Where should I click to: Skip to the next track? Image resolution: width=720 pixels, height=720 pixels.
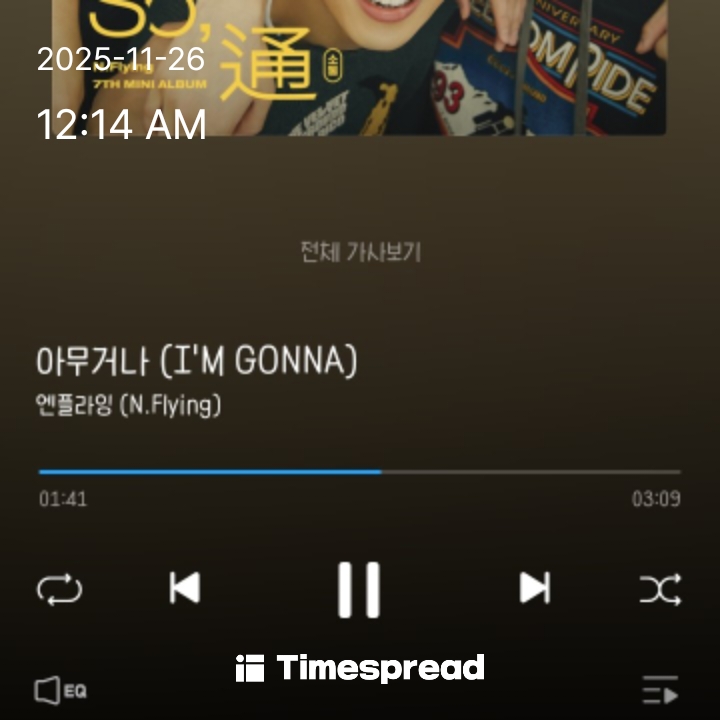point(534,588)
